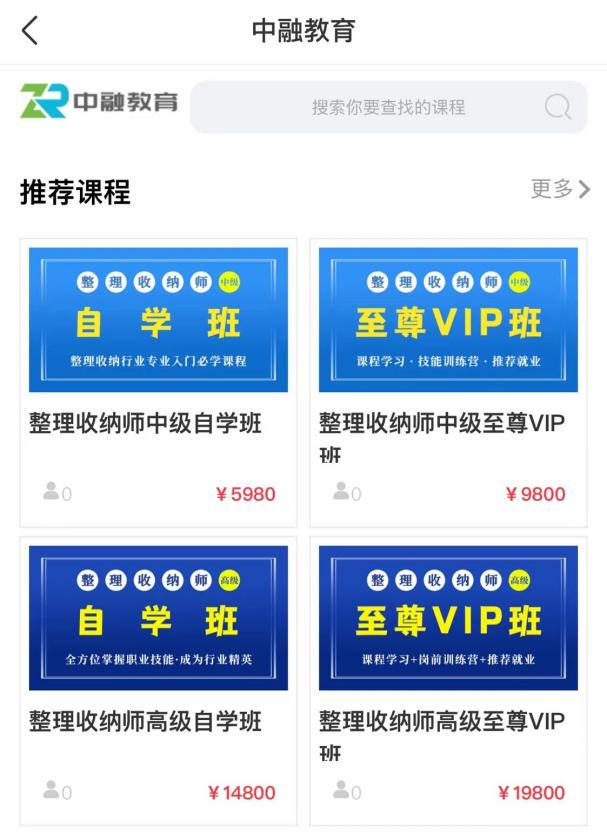Open 整理收纳师中级自学班 course card
Image resolution: width=607 pixels, height=834 pixels.
pyautogui.click(x=158, y=382)
